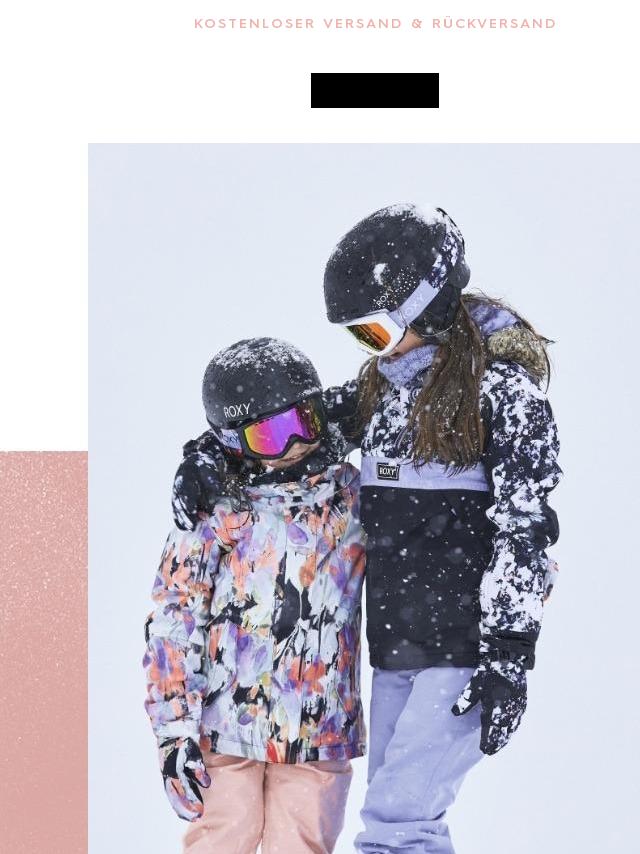Open the Kostenloser Versand & Rückversand link
640x854 pixels.
tap(375, 24)
